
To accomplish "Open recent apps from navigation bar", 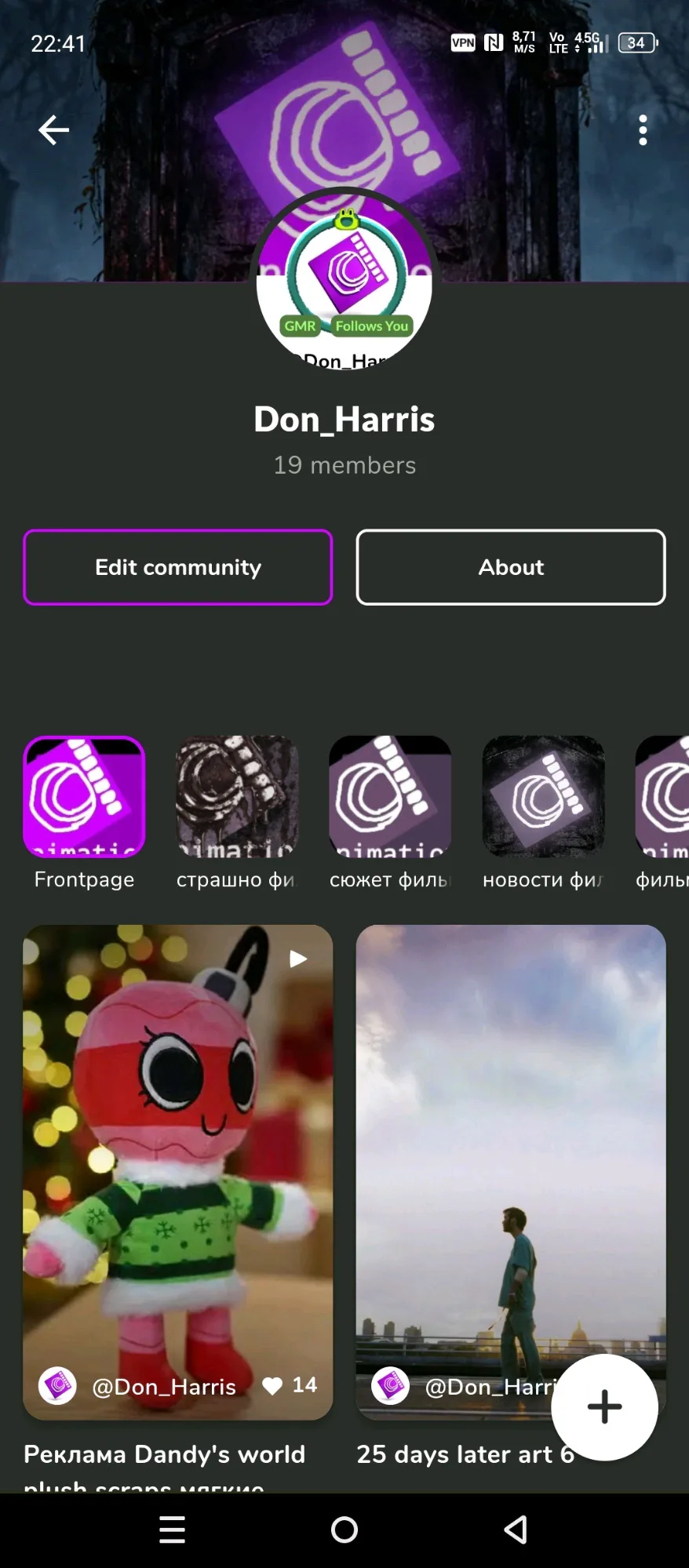I will (172, 1529).
